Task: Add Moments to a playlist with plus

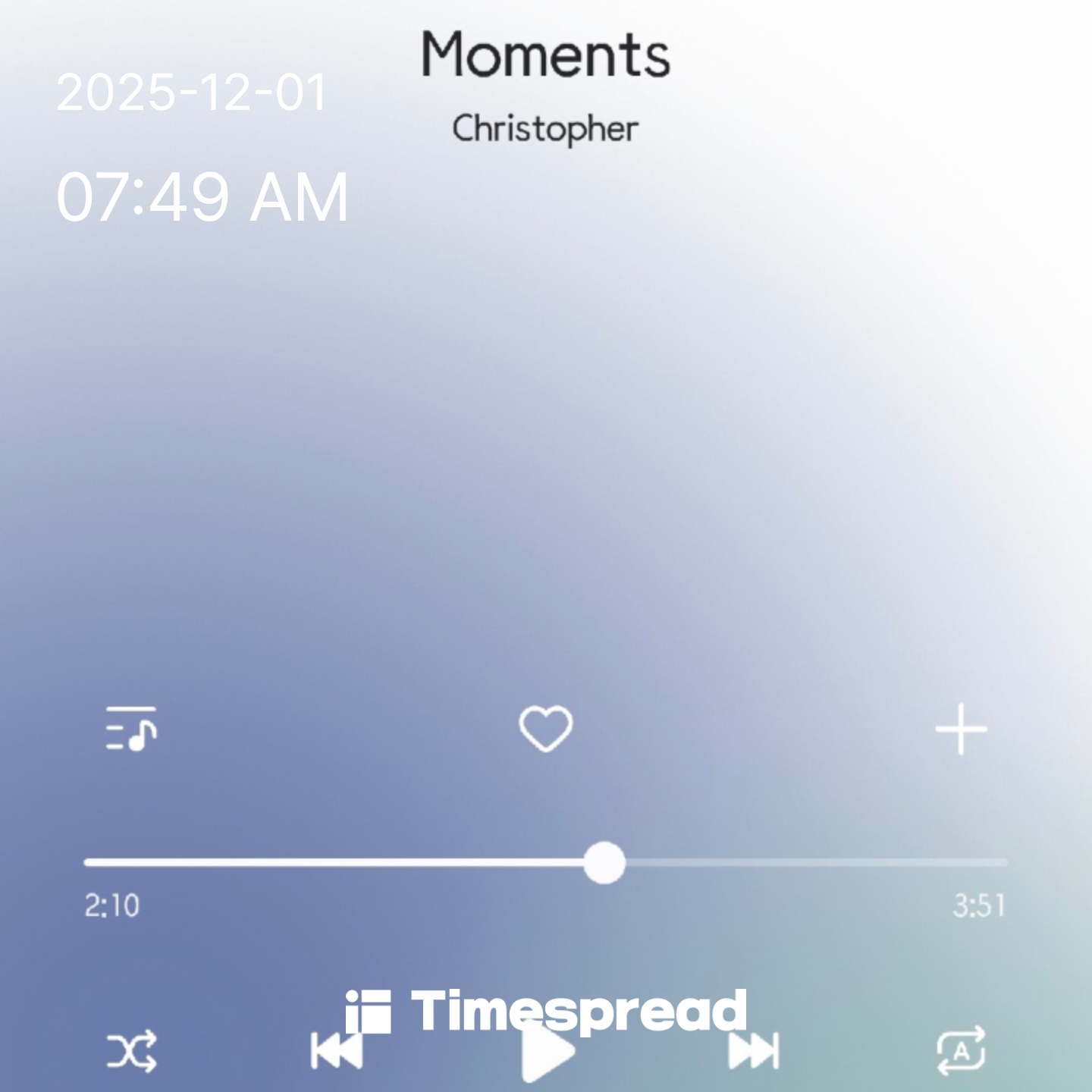Action: pos(961,729)
